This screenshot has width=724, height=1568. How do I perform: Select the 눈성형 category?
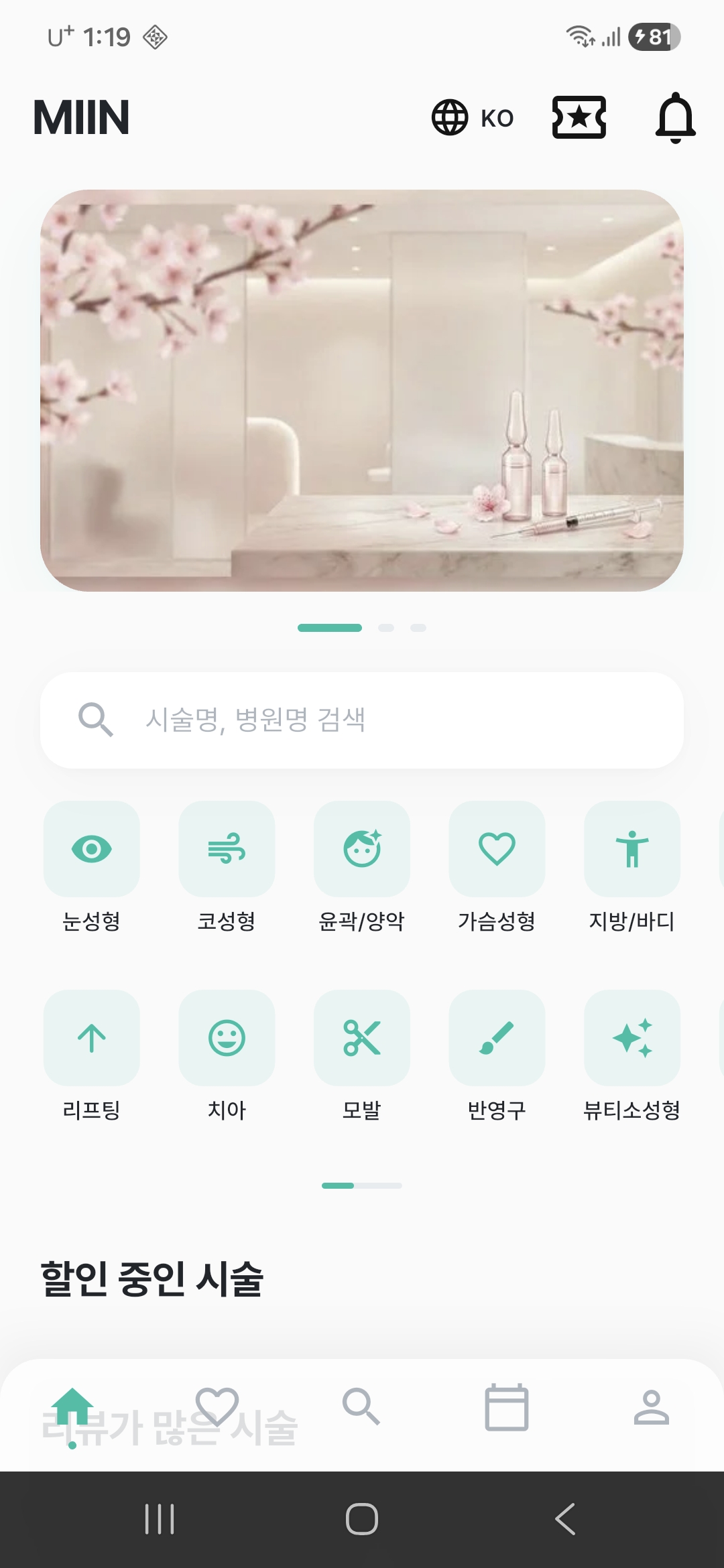92,850
